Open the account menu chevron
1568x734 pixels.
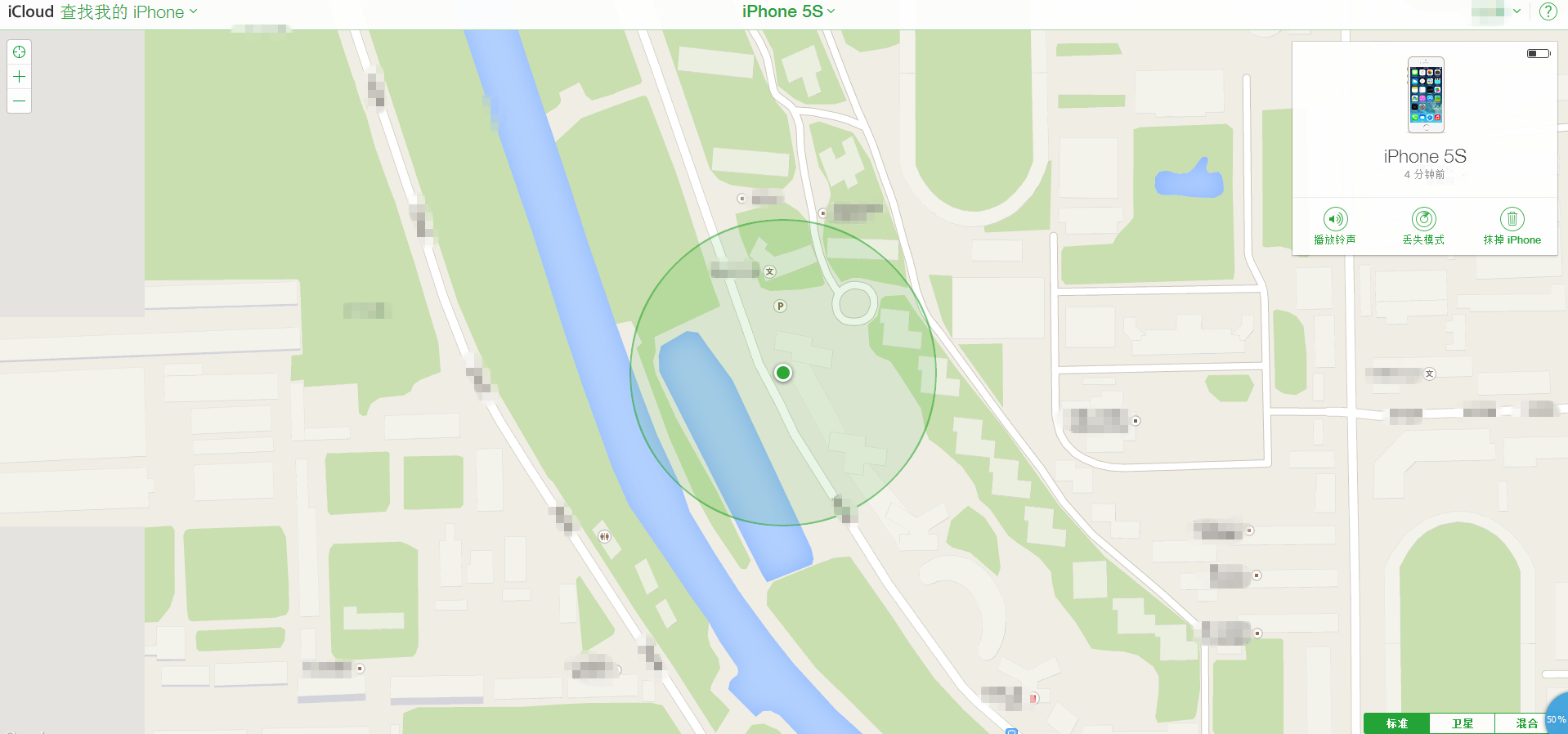coord(1516,11)
